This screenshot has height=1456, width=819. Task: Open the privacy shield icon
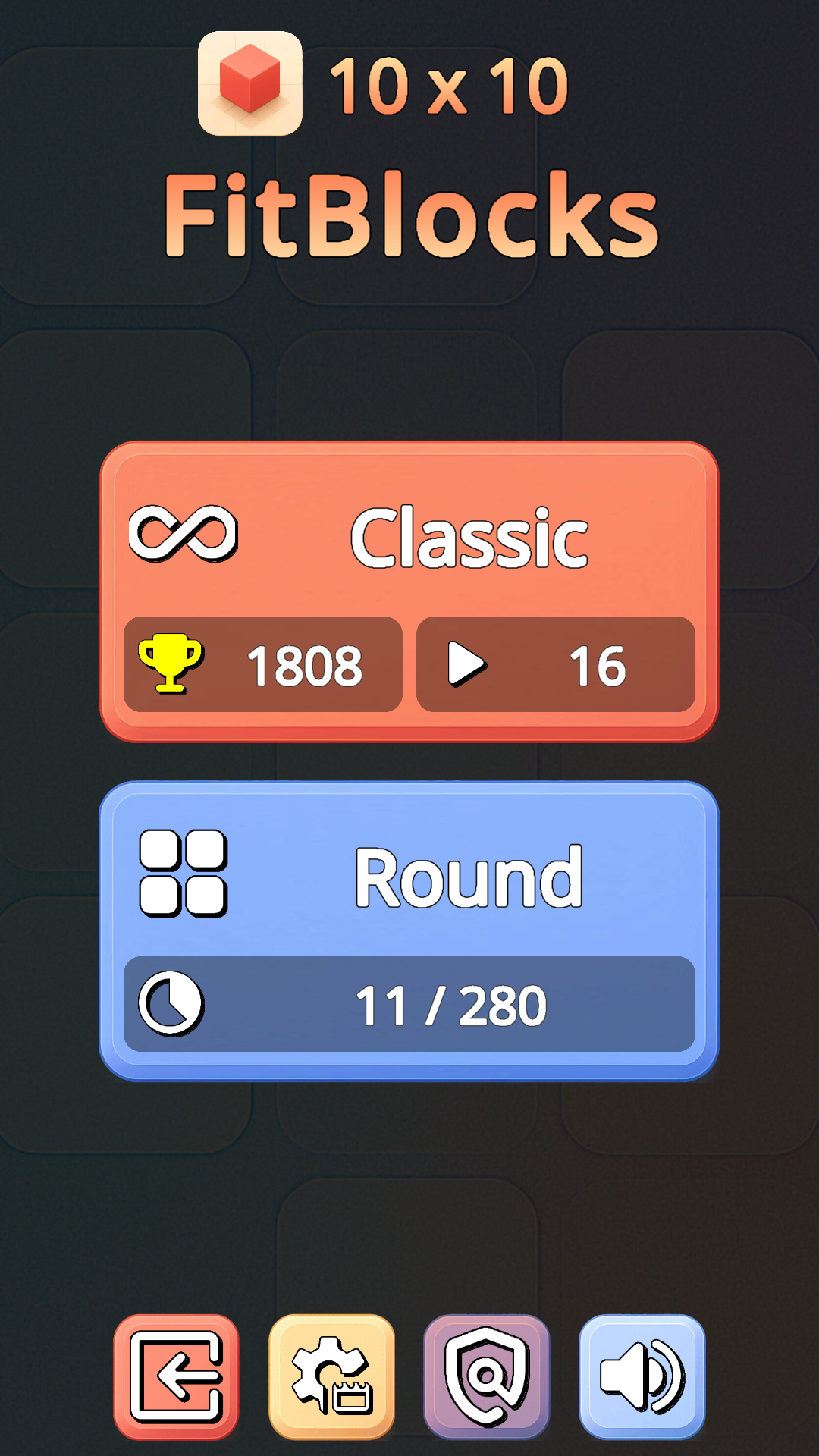click(486, 1376)
